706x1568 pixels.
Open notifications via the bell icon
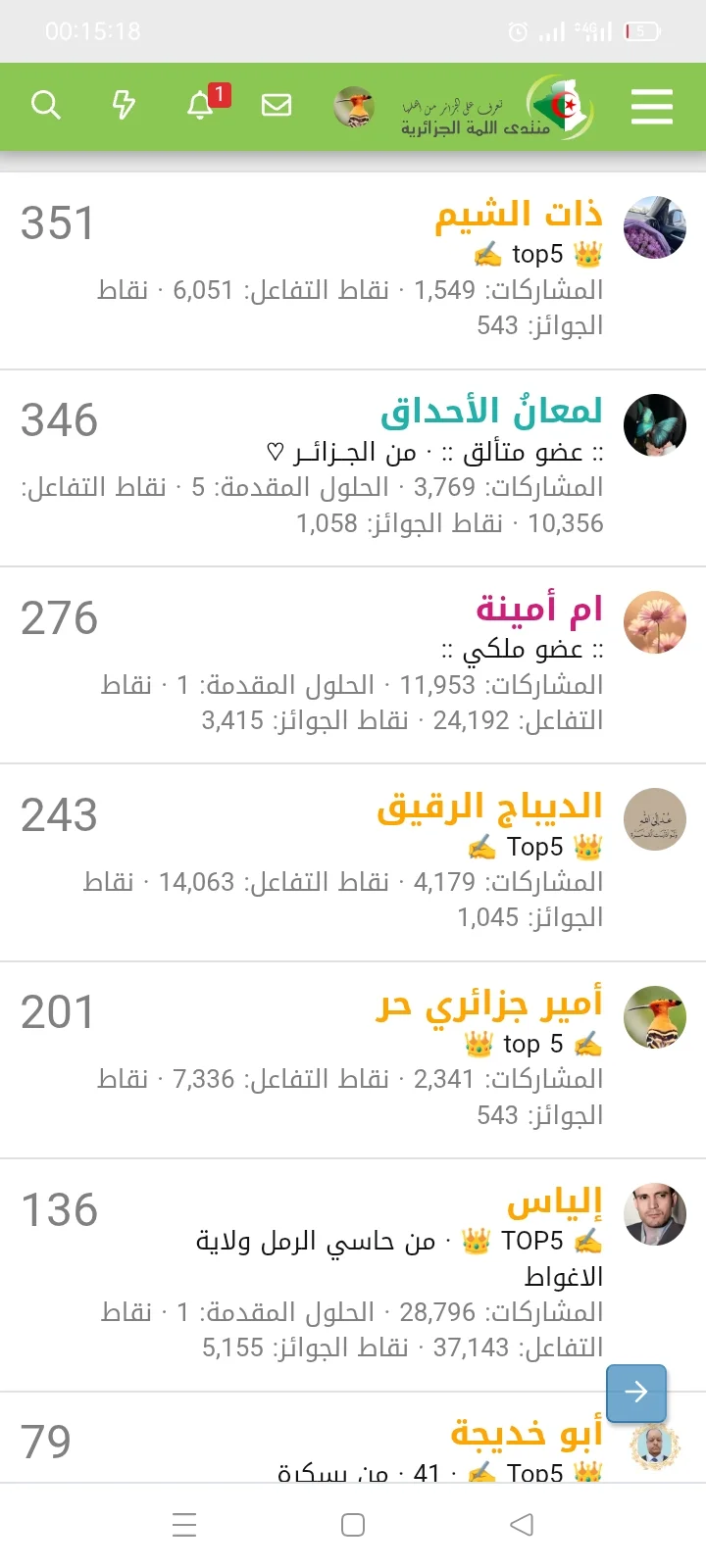(x=199, y=106)
